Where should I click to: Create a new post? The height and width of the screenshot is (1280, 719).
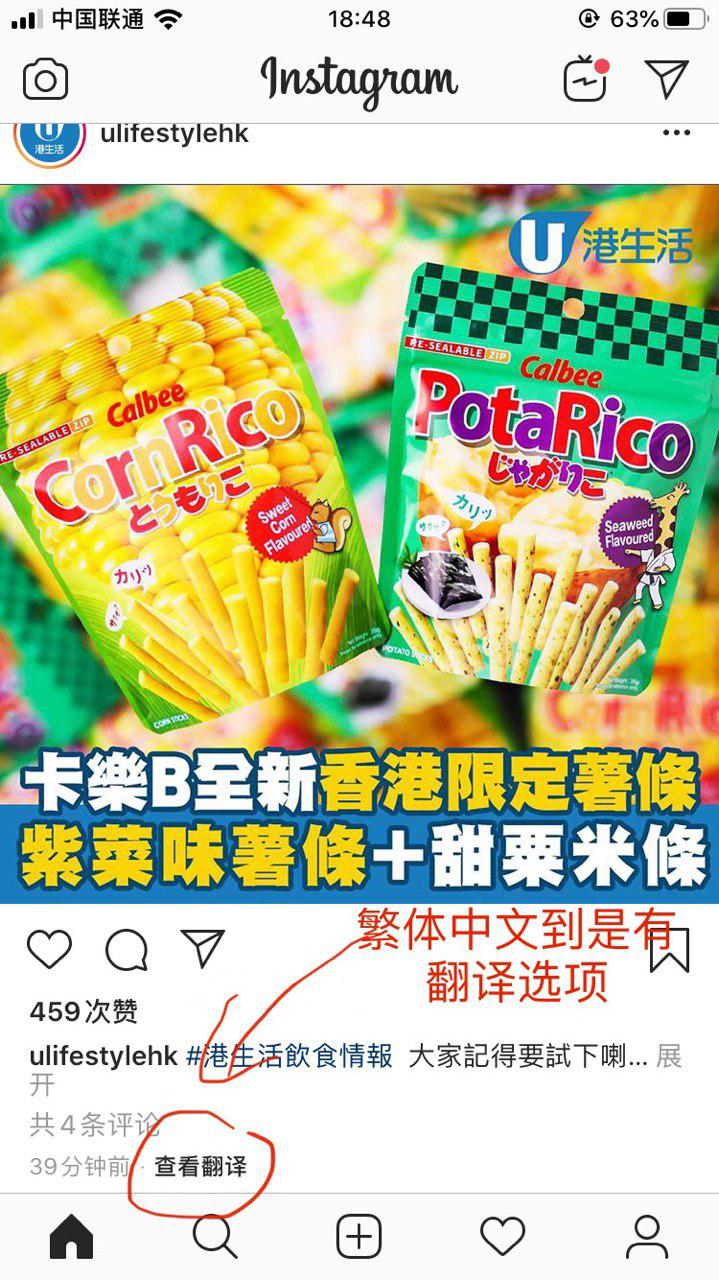[x=359, y=1238]
